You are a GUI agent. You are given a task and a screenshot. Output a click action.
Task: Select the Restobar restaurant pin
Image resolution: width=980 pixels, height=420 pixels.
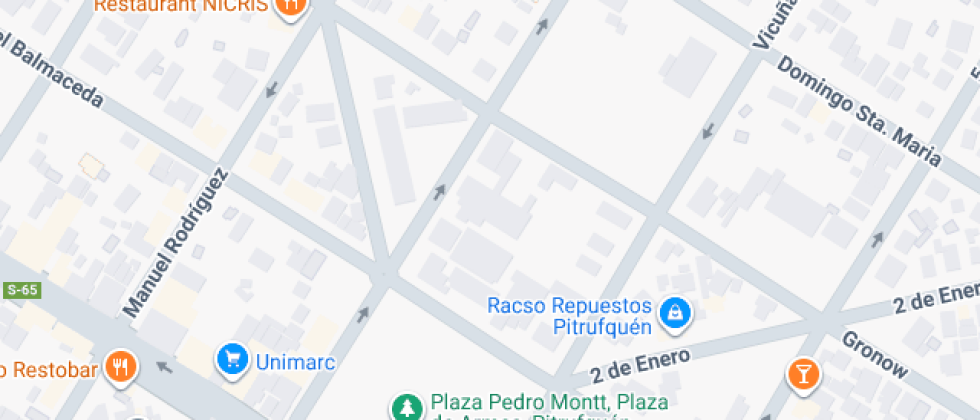click(121, 367)
